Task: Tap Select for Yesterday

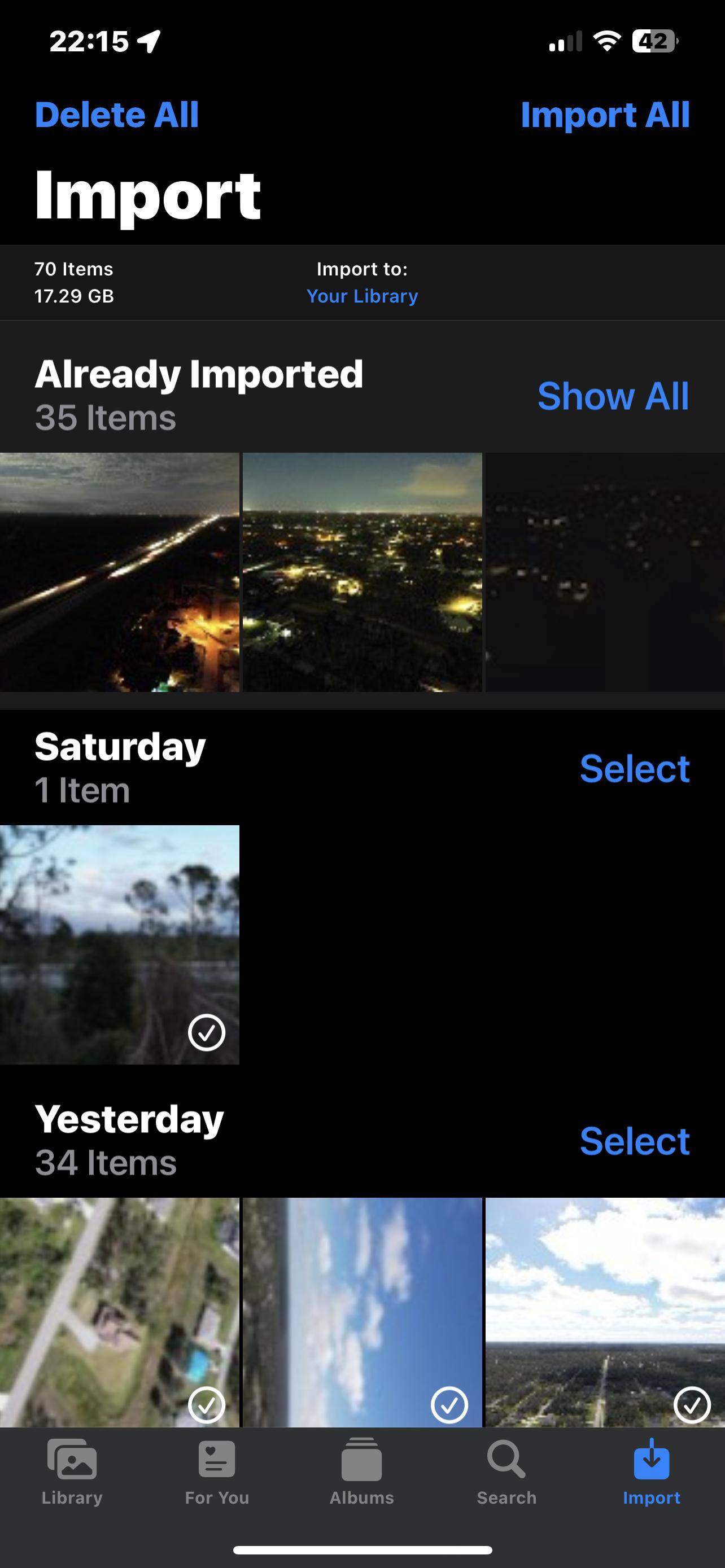Action: pyautogui.click(x=634, y=1141)
